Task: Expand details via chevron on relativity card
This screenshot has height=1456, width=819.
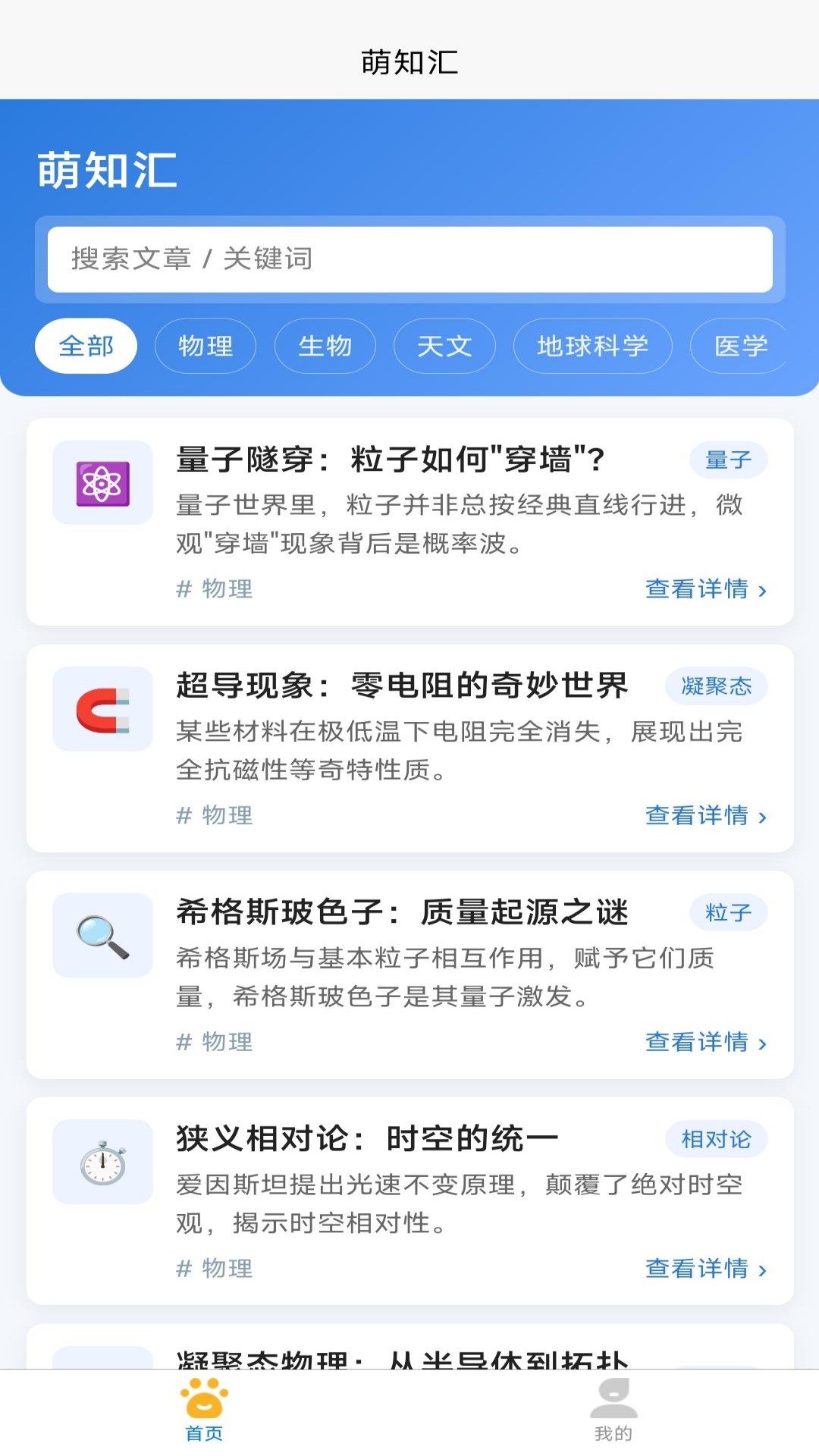Action: [x=762, y=1269]
